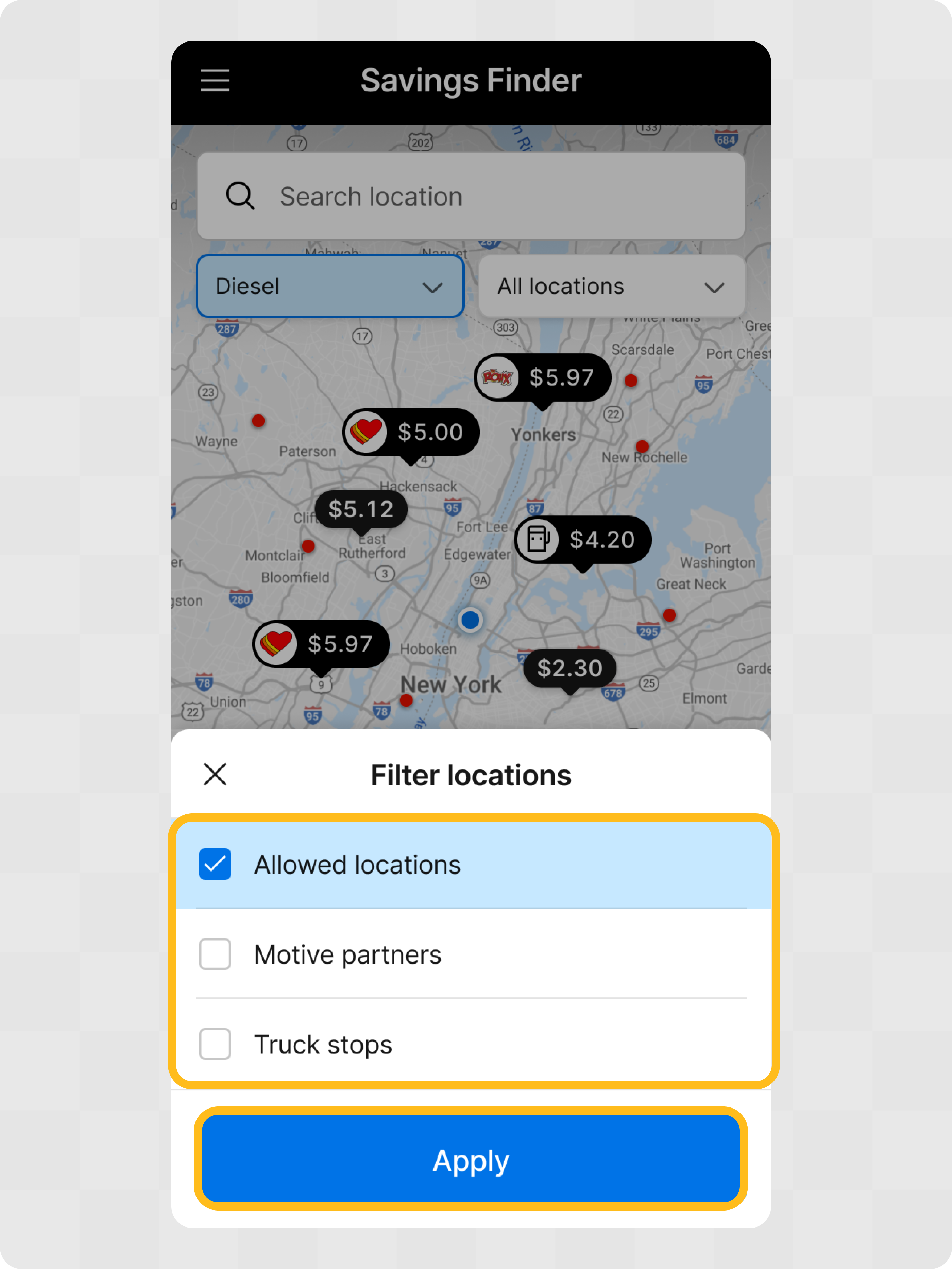Uncheck the Allowed locations checkbox
This screenshot has width=952, height=1269.
[x=215, y=864]
